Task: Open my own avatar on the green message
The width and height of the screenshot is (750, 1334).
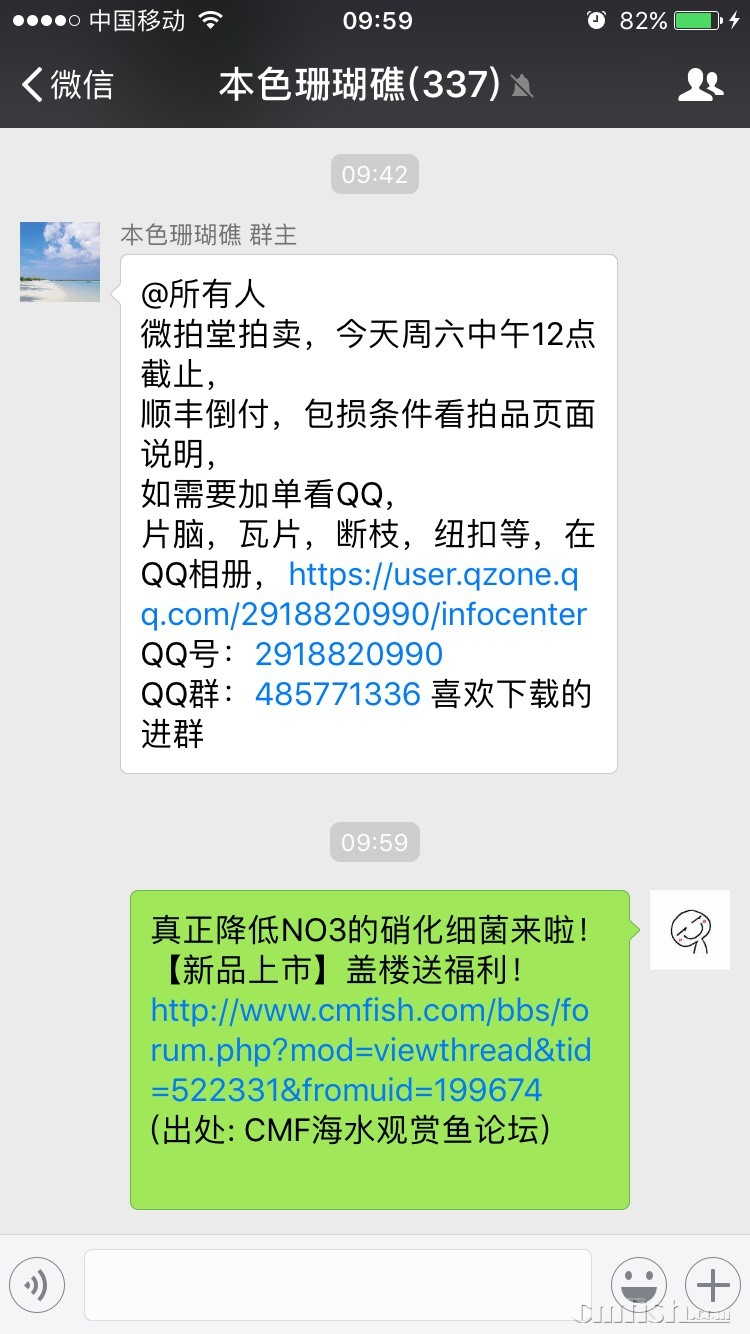Action: 690,929
